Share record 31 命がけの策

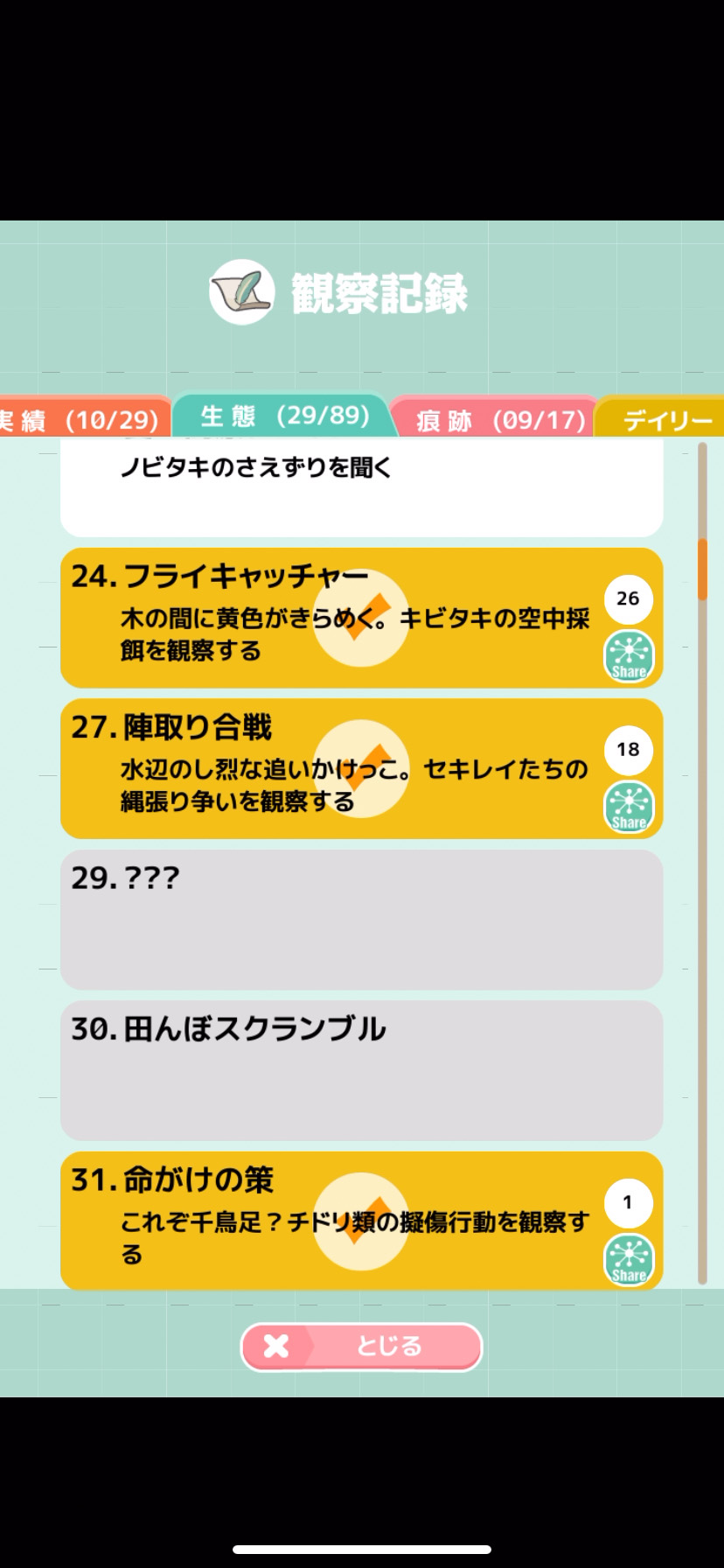pyautogui.click(x=629, y=1260)
